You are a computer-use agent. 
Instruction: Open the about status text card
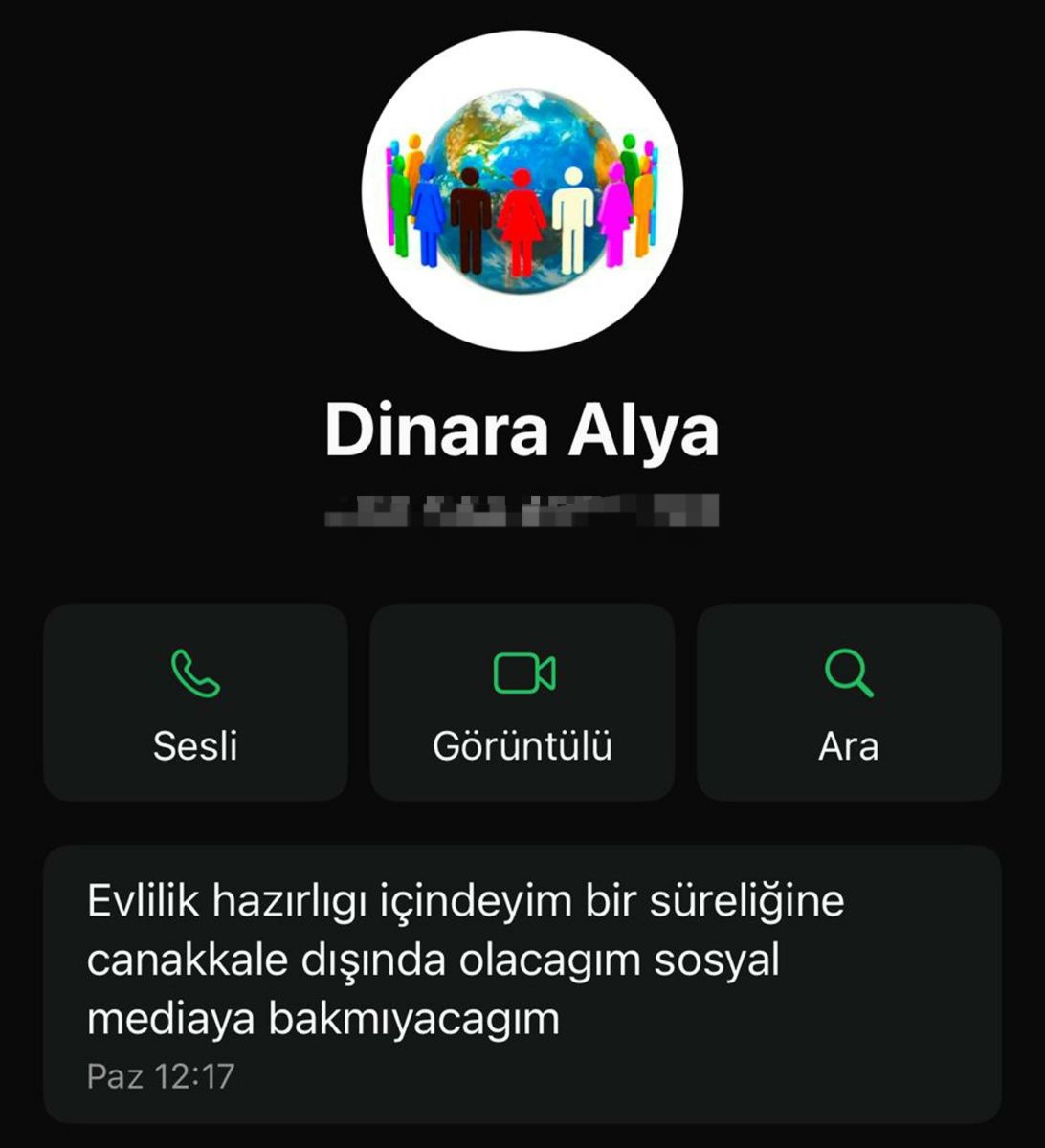[x=522, y=983]
